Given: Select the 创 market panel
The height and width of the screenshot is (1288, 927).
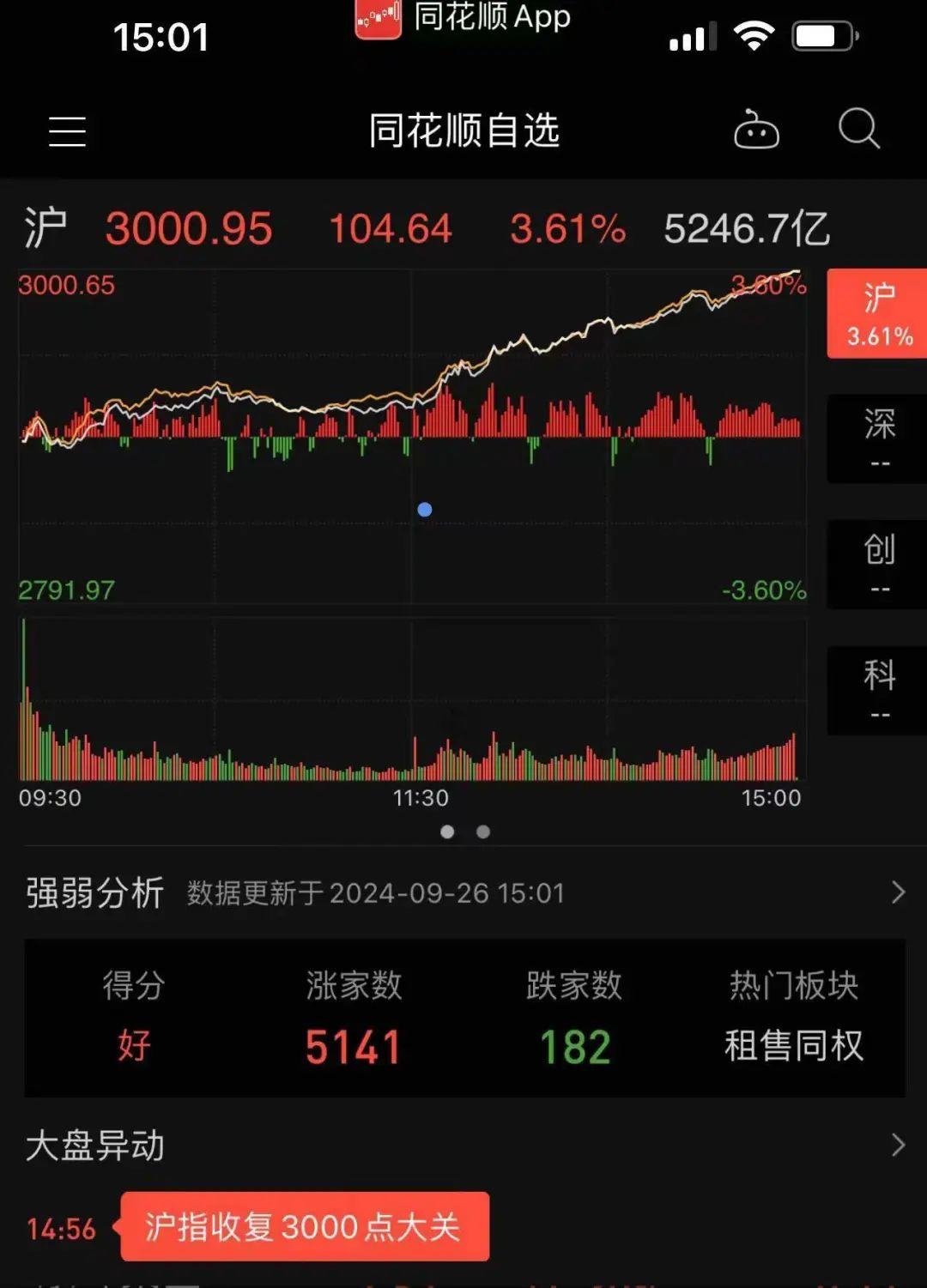Looking at the screenshot, I should coord(875,565).
